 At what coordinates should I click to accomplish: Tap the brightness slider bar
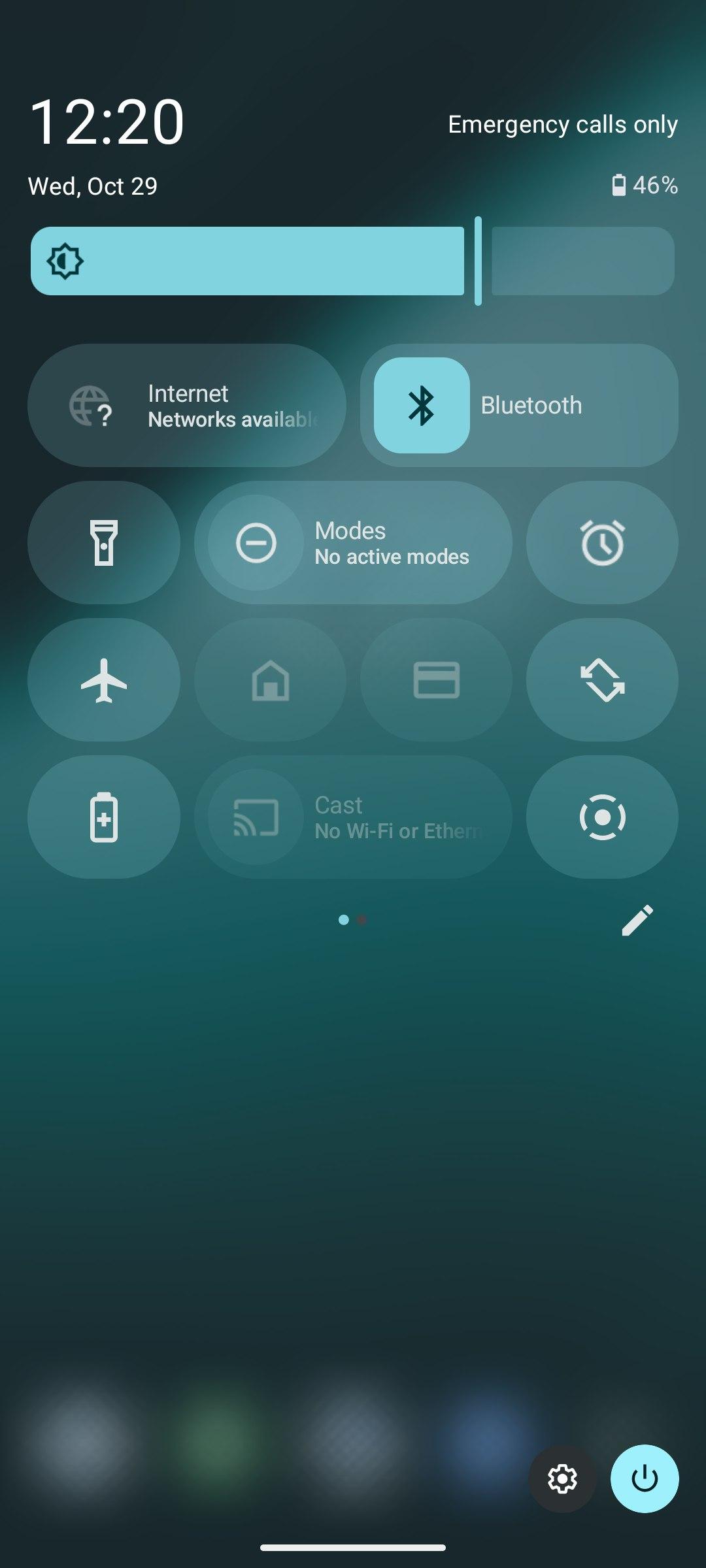pyautogui.click(x=353, y=261)
